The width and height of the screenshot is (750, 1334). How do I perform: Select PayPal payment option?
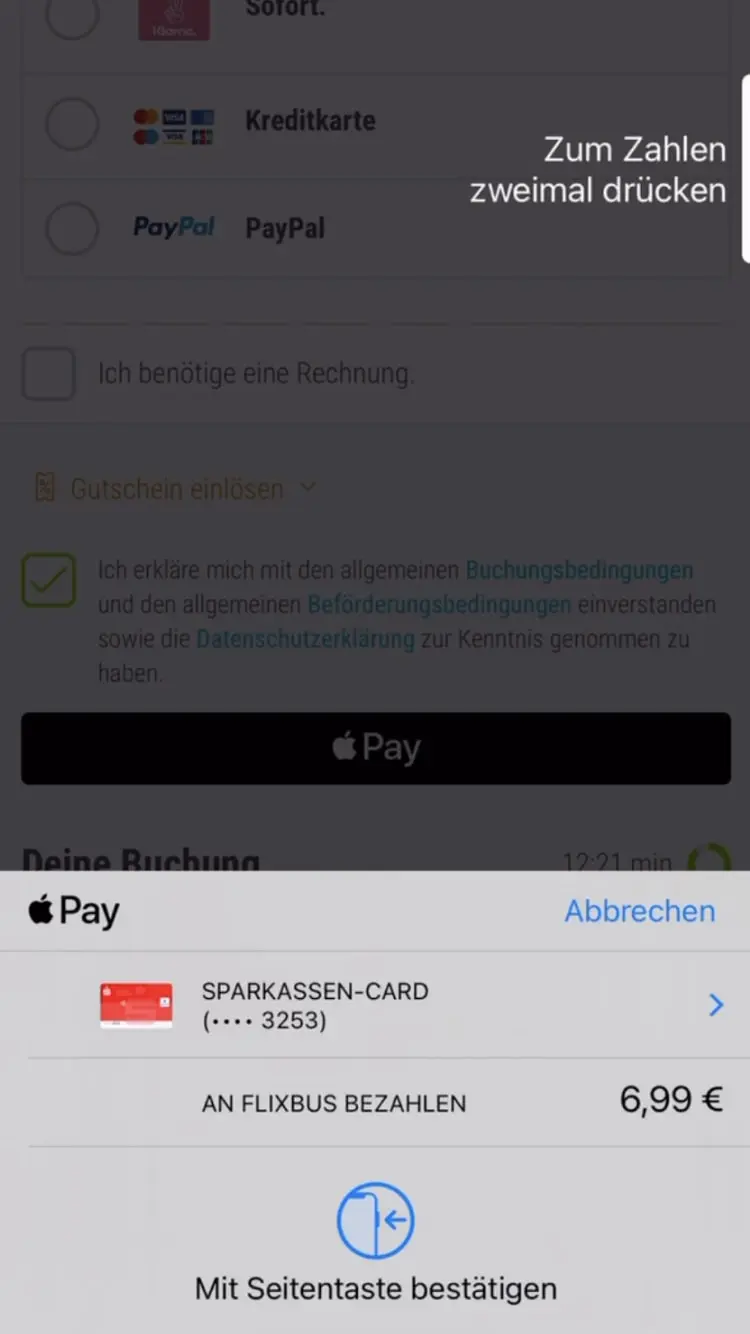(x=72, y=228)
